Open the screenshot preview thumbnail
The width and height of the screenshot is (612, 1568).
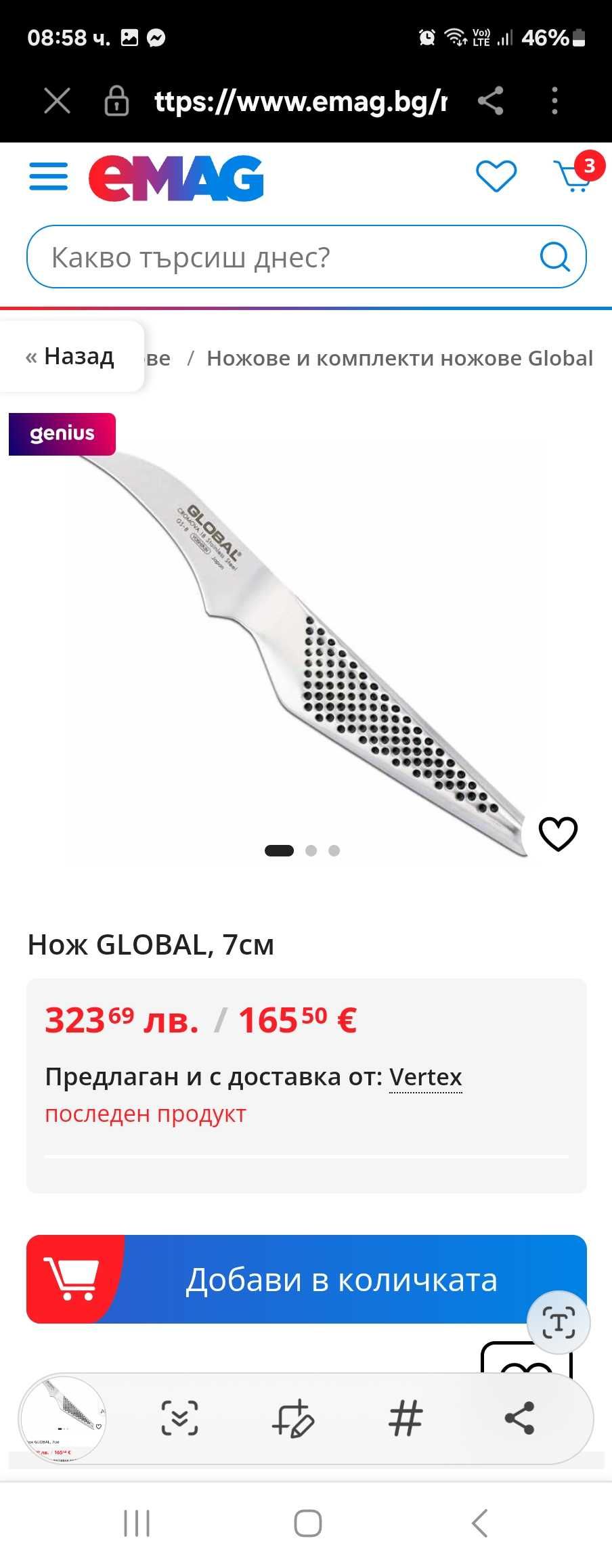click(x=62, y=1420)
